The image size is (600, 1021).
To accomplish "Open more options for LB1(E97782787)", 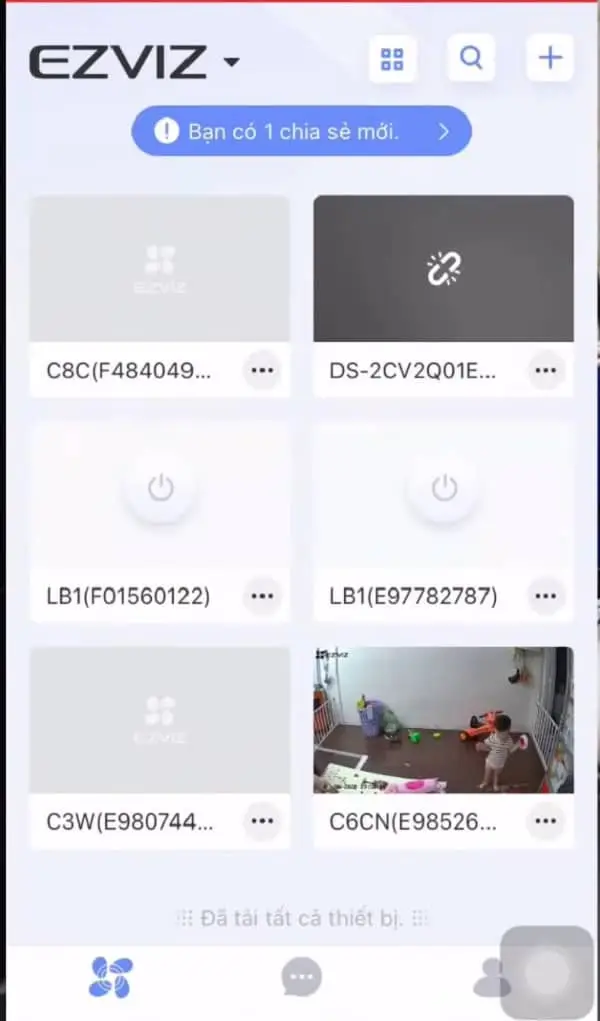I will click(x=545, y=596).
